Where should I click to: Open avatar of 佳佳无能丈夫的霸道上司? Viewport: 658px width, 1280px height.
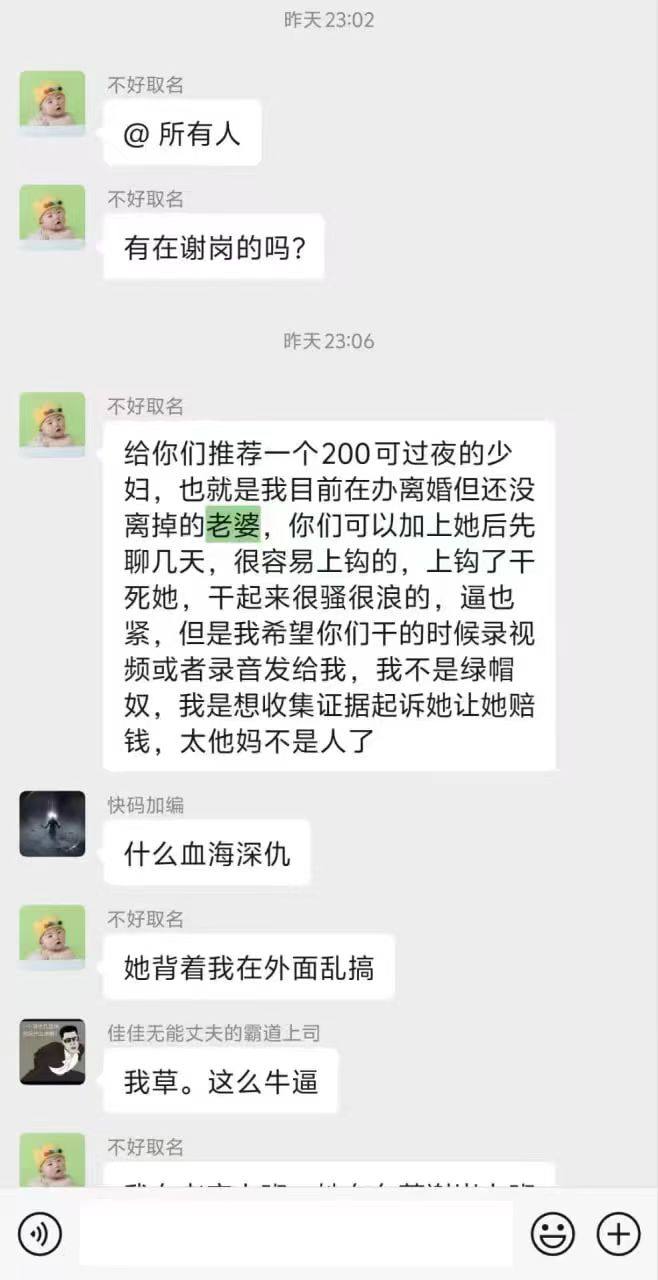click(52, 1052)
